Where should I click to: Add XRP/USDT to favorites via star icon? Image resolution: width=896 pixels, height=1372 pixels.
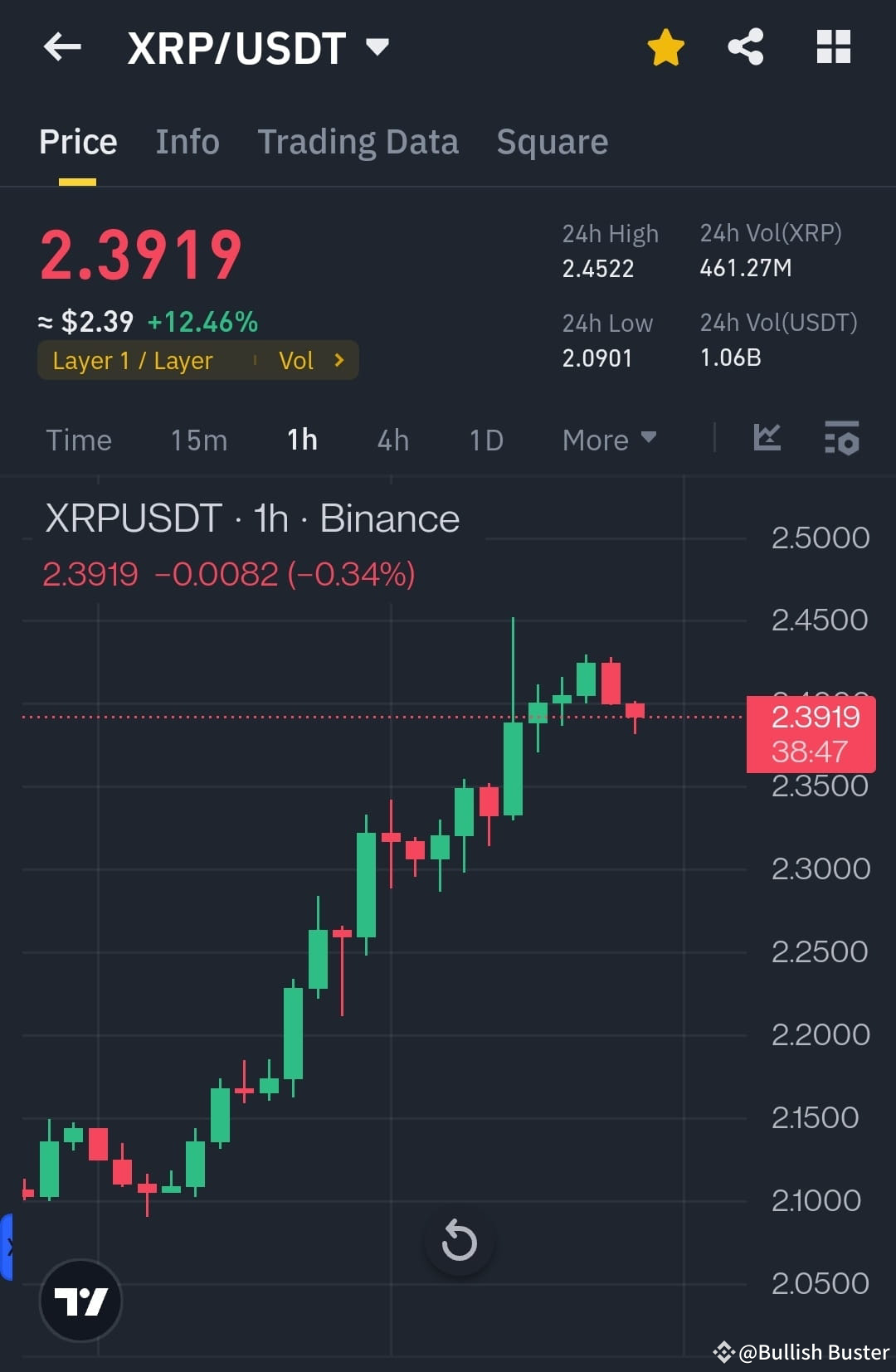click(x=665, y=47)
